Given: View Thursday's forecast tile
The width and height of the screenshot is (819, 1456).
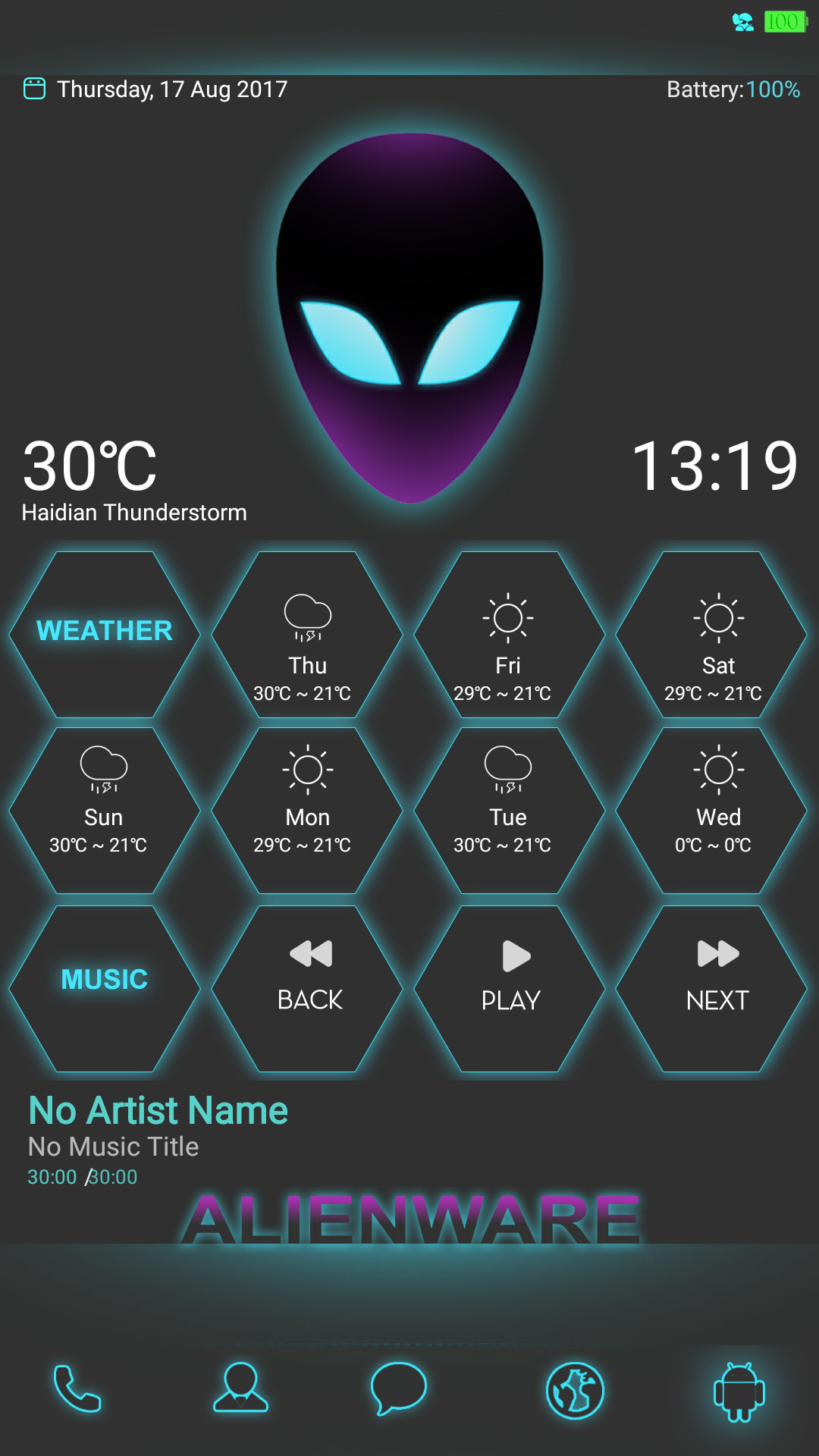Looking at the screenshot, I should (307, 635).
